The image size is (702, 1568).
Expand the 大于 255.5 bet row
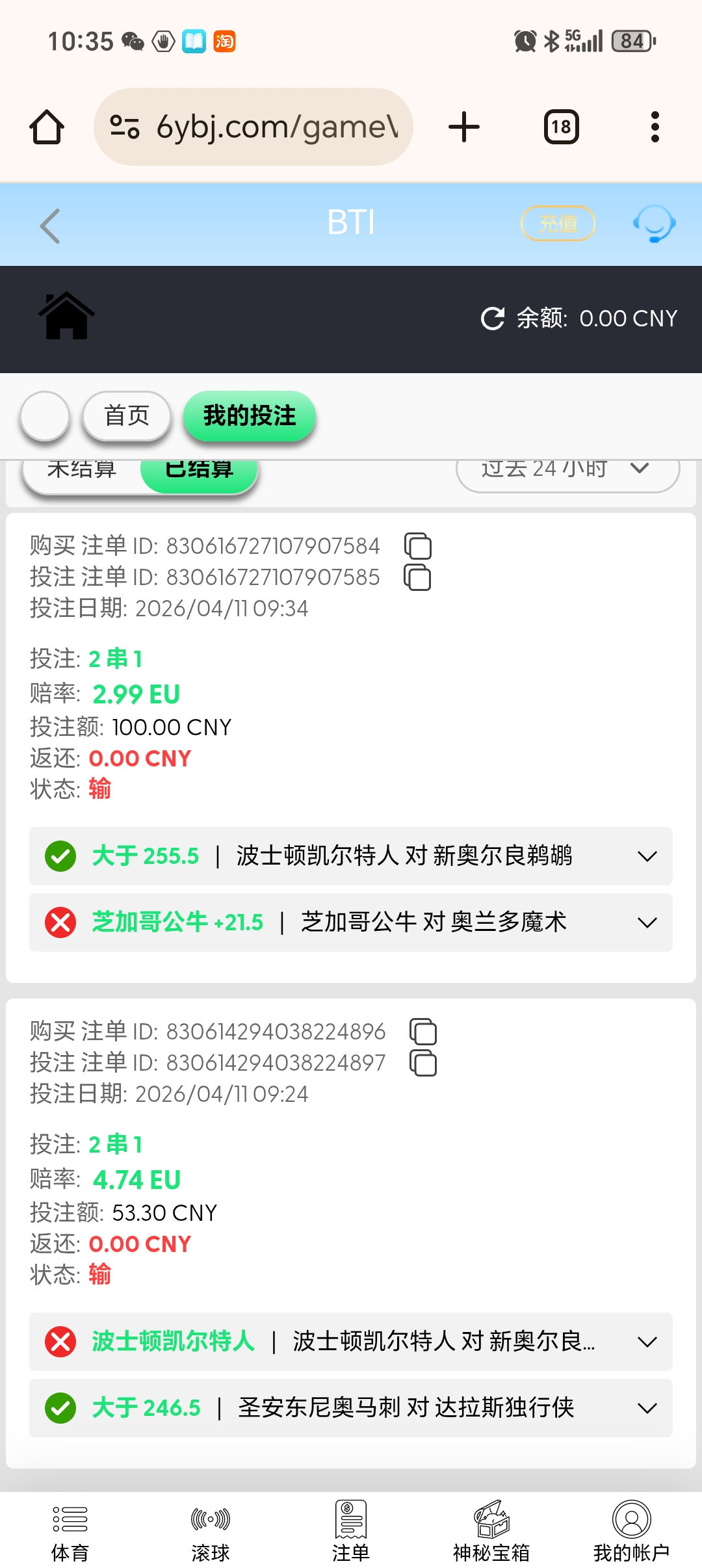647,856
